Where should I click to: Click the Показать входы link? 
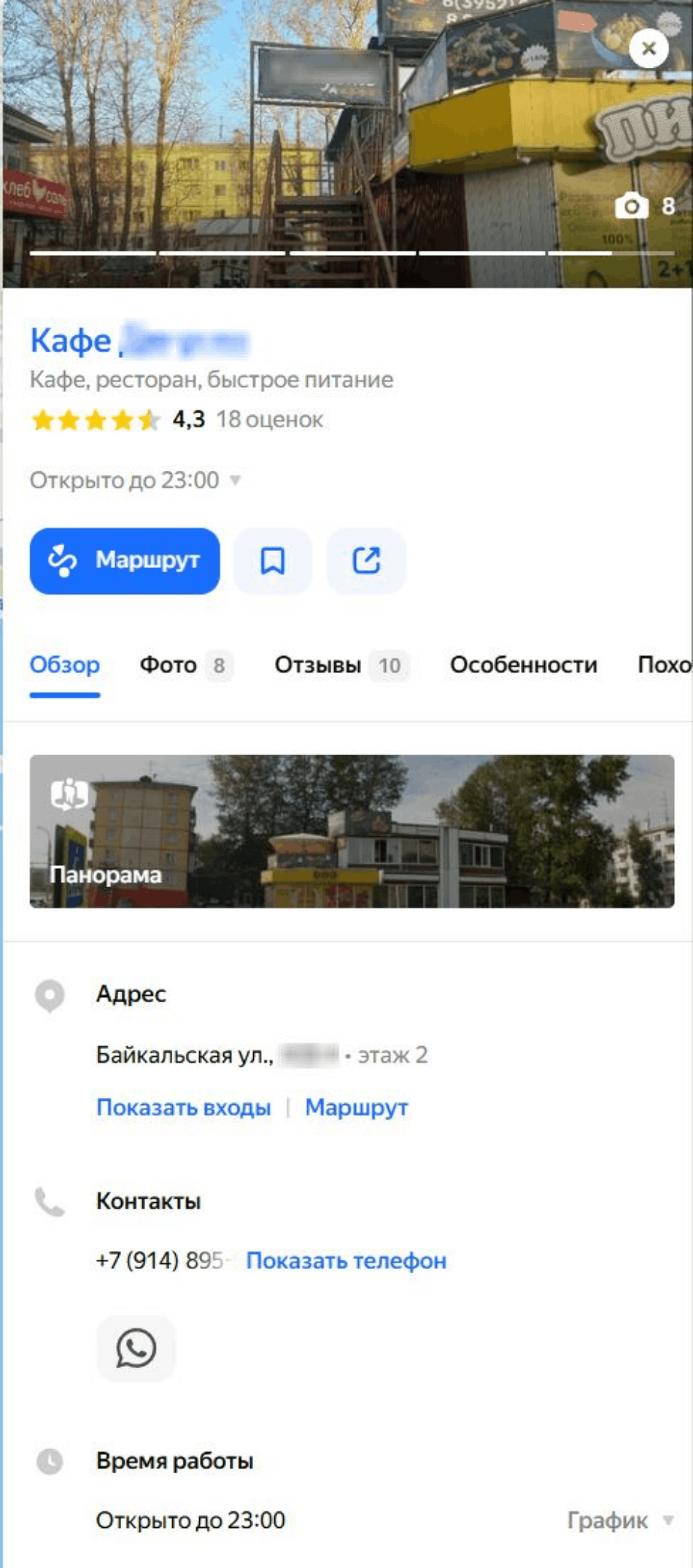(x=183, y=1107)
